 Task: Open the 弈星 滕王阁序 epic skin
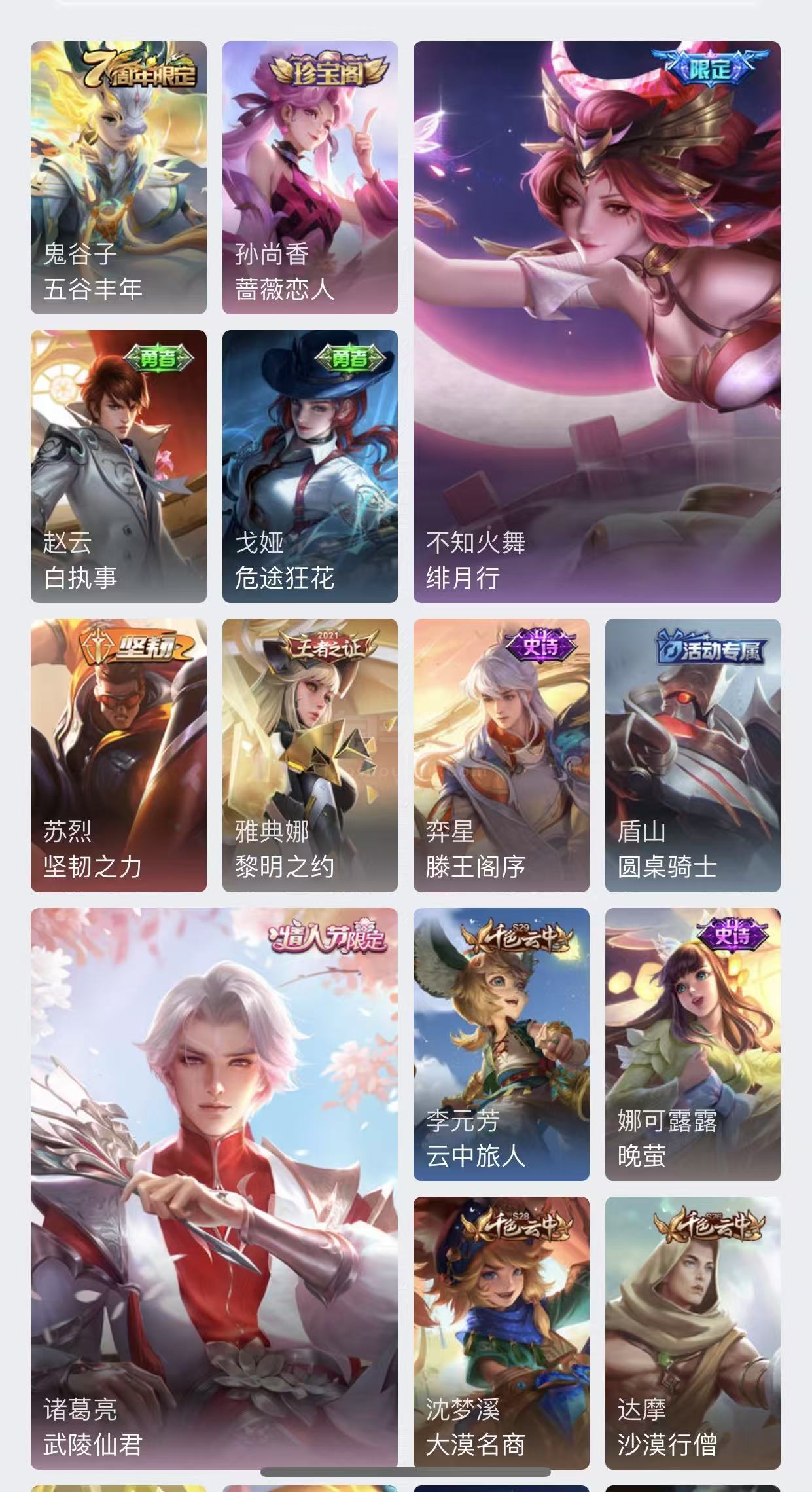point(501,755)
